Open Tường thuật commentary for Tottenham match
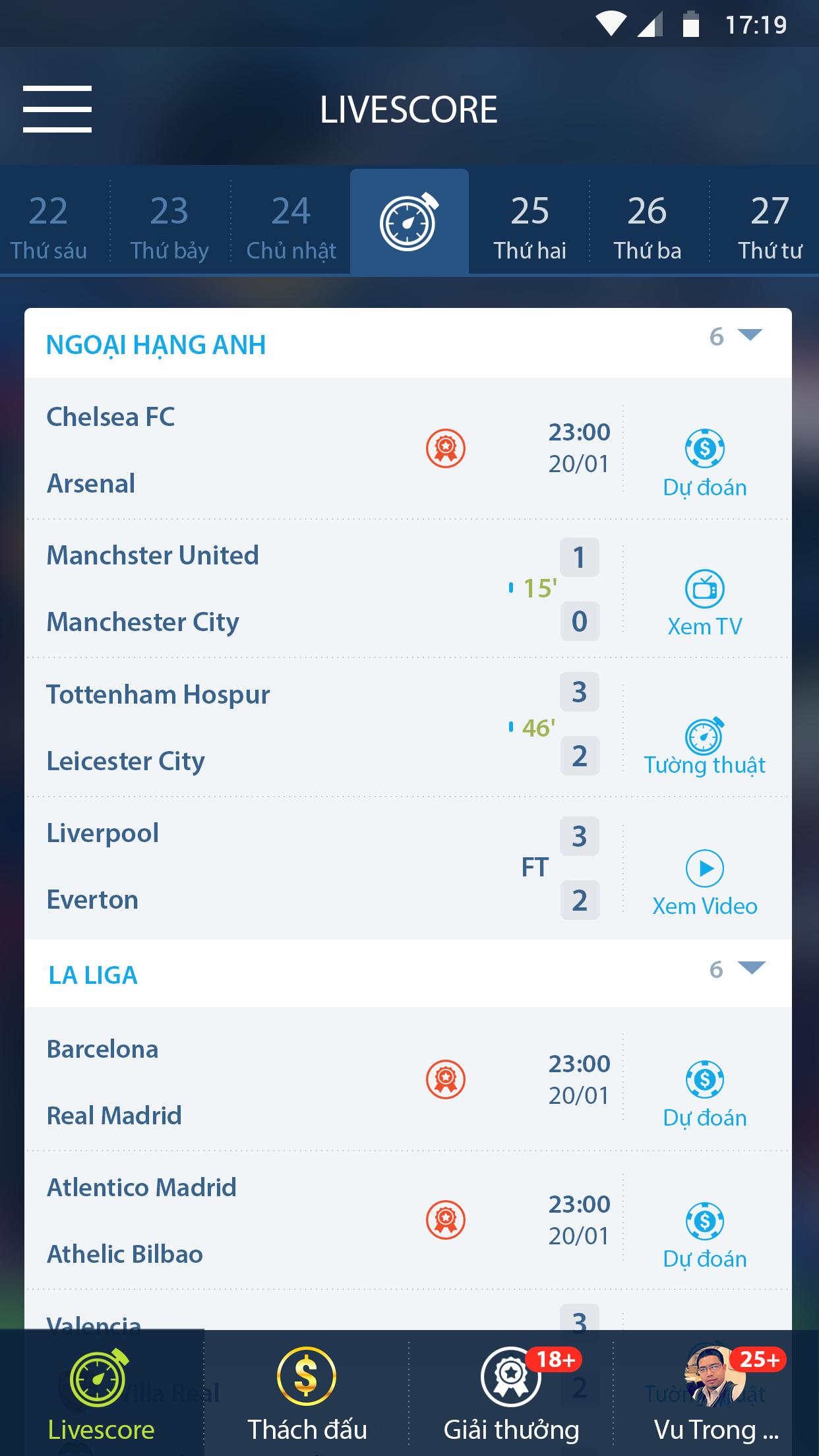Screen dimensions: 819x1456 point(704,731)
